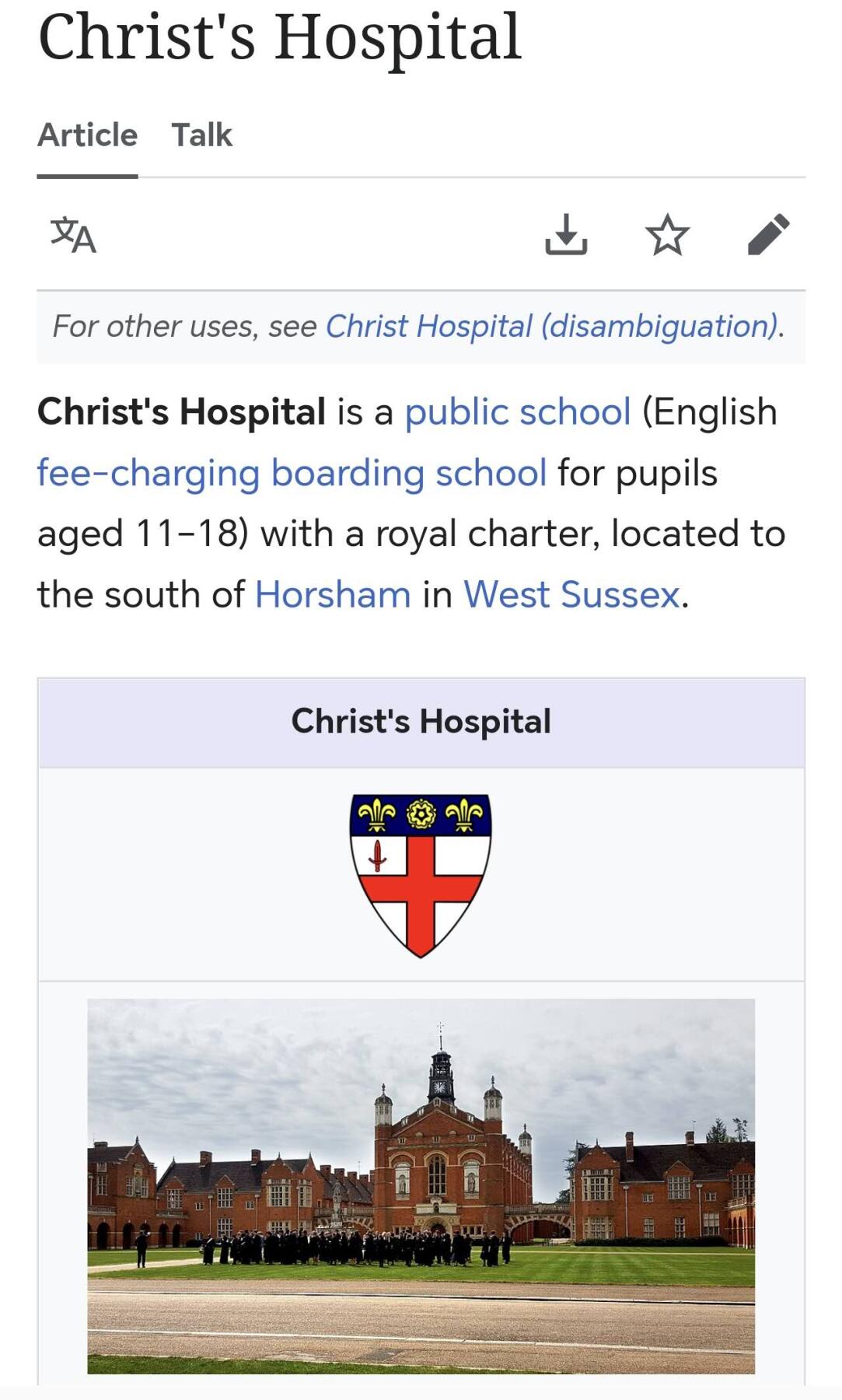The width and height of the screenshot is (842, 1400).
Task: Edit the article with the pencil icon
Action: [x=768, y=235]
